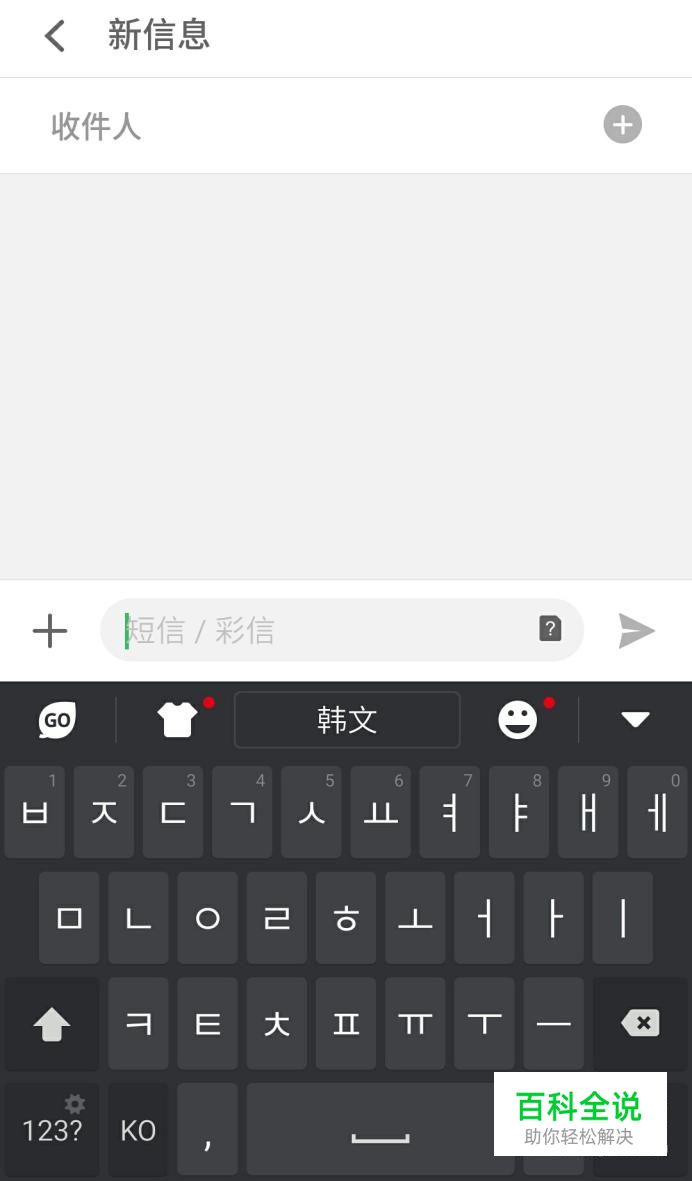The width and height of the screenshot is (692, 1181).
Task: Open the emoji panel
Action: 518,720
